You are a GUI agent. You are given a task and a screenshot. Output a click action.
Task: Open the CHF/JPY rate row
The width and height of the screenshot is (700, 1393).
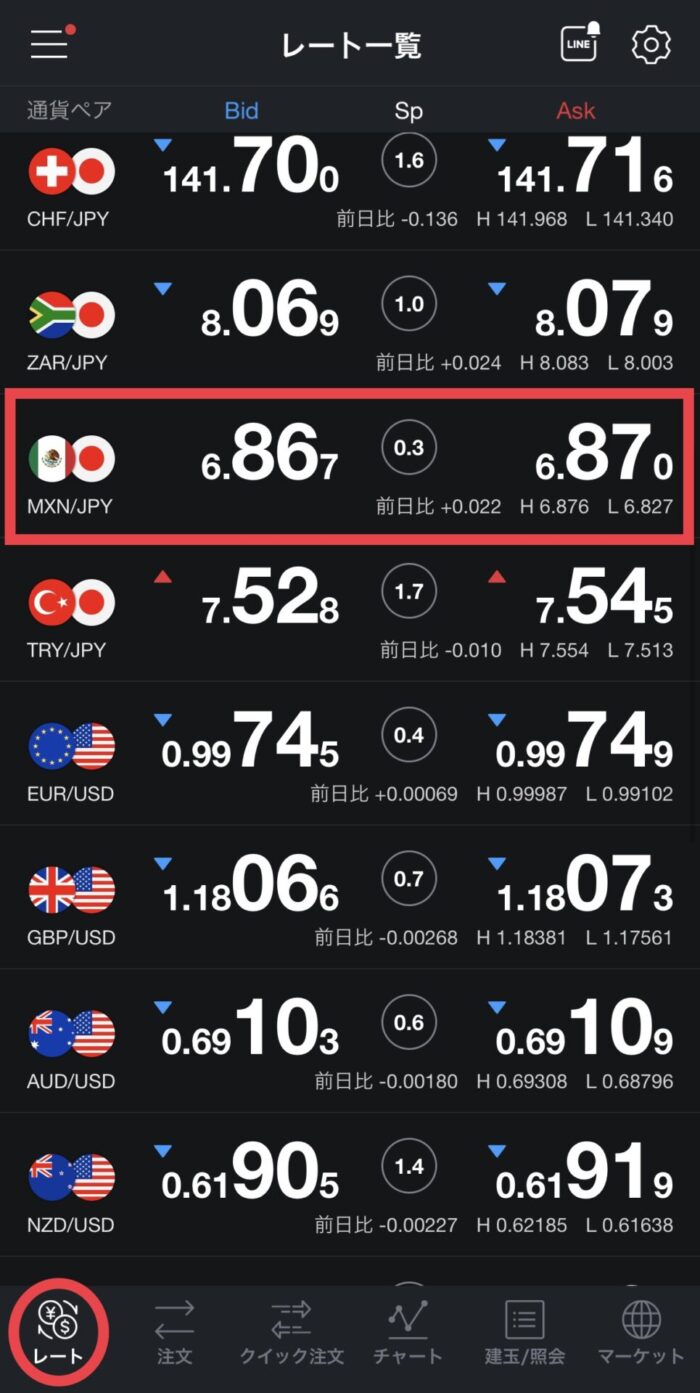[x=350, y=191]
